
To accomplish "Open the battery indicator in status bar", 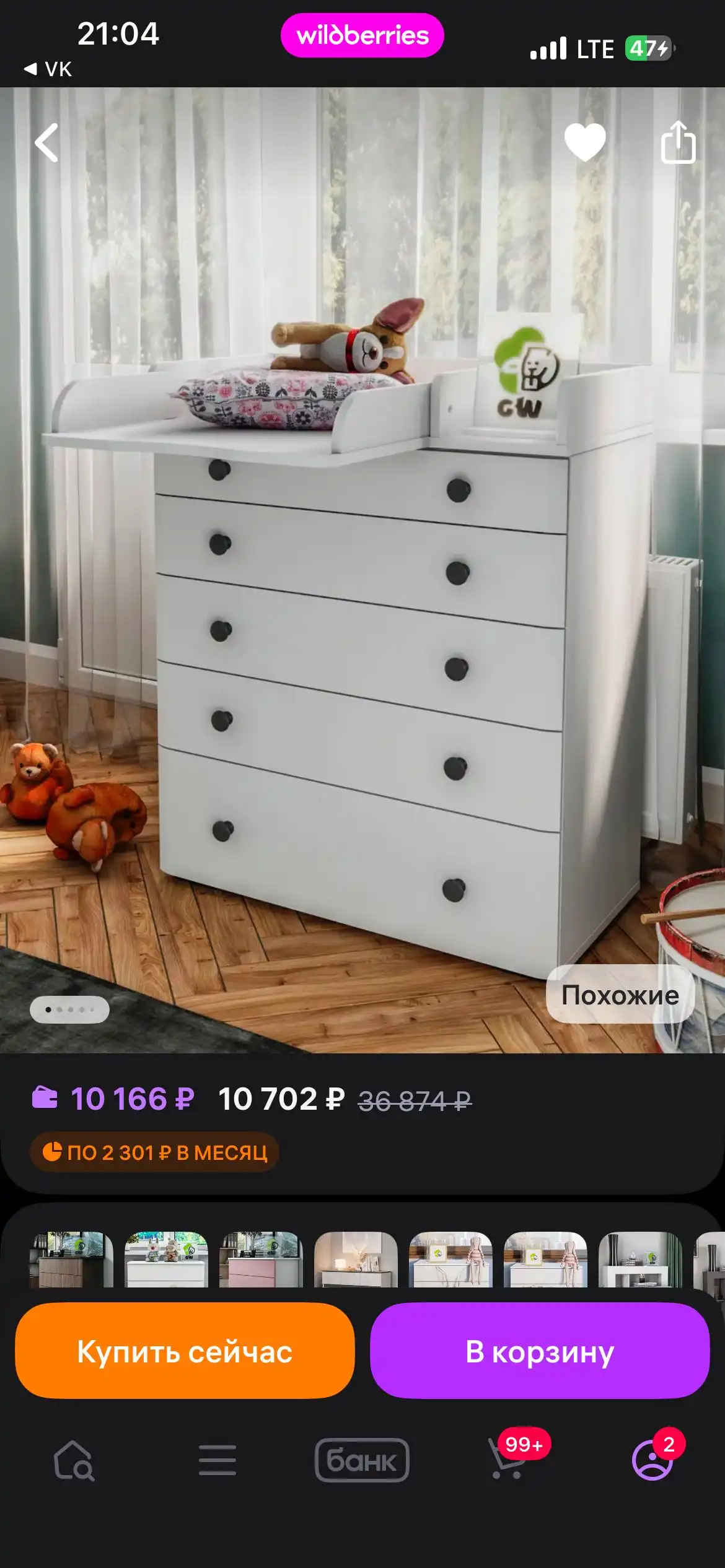I will (x=648, y=48).
